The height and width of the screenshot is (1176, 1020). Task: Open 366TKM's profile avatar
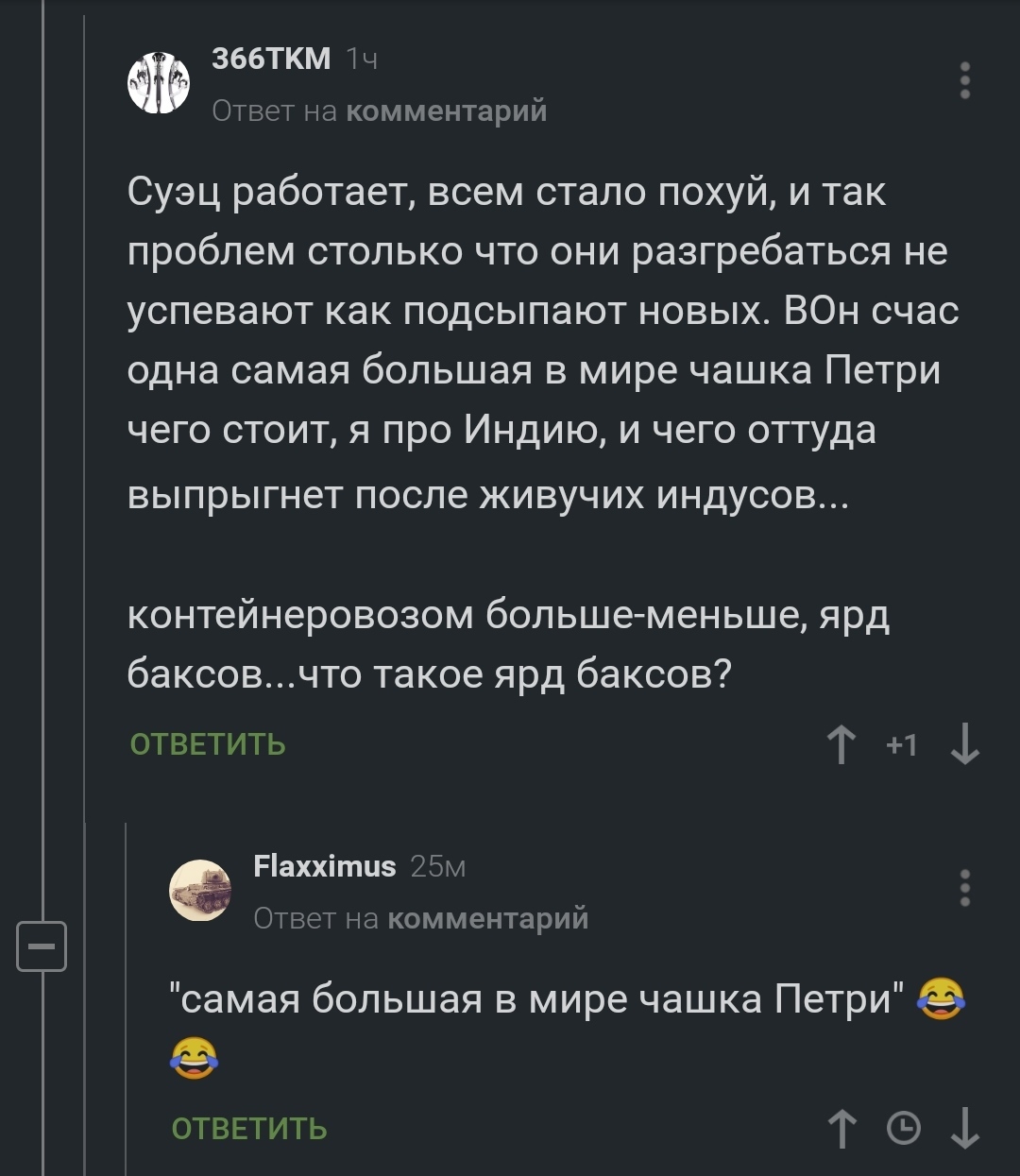159,83
